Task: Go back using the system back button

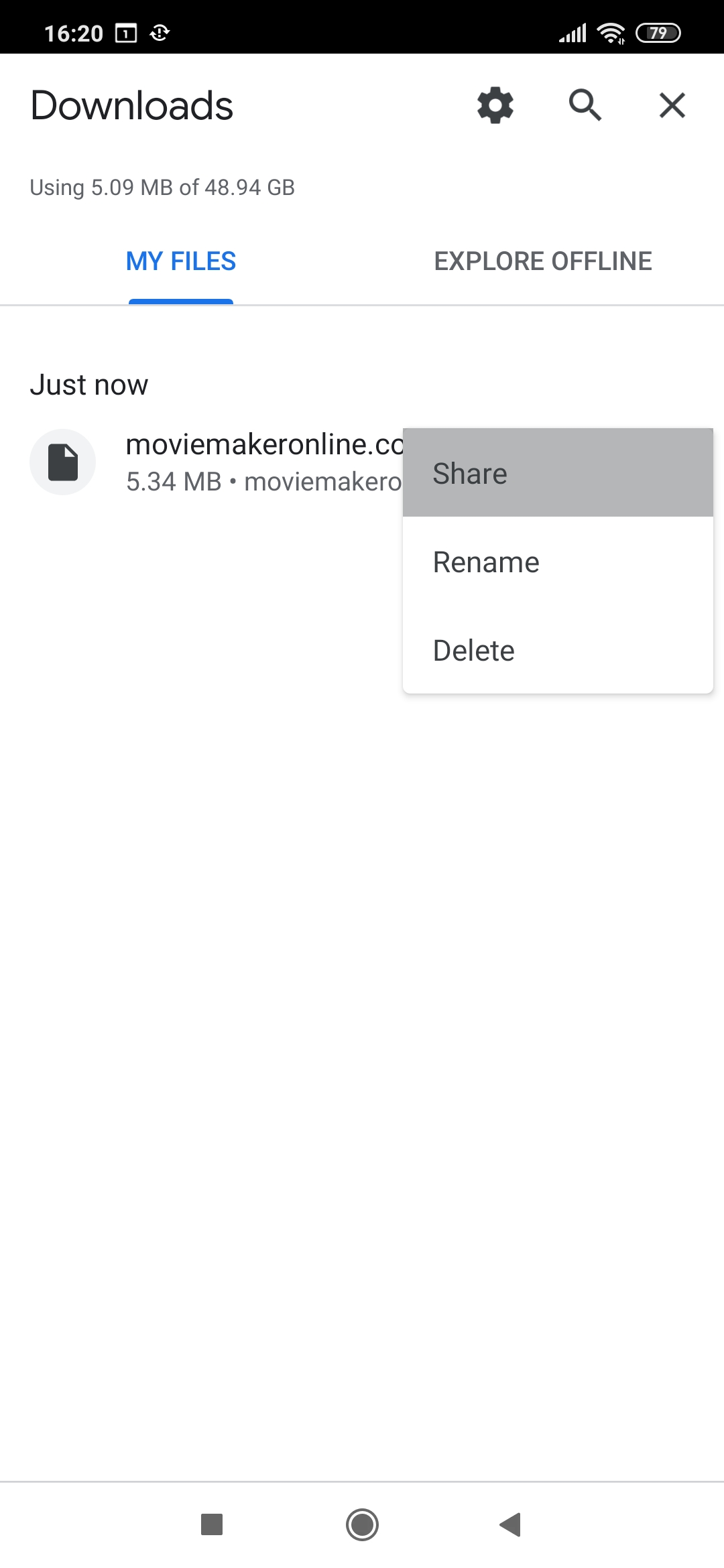Action: click(511, 1524)
